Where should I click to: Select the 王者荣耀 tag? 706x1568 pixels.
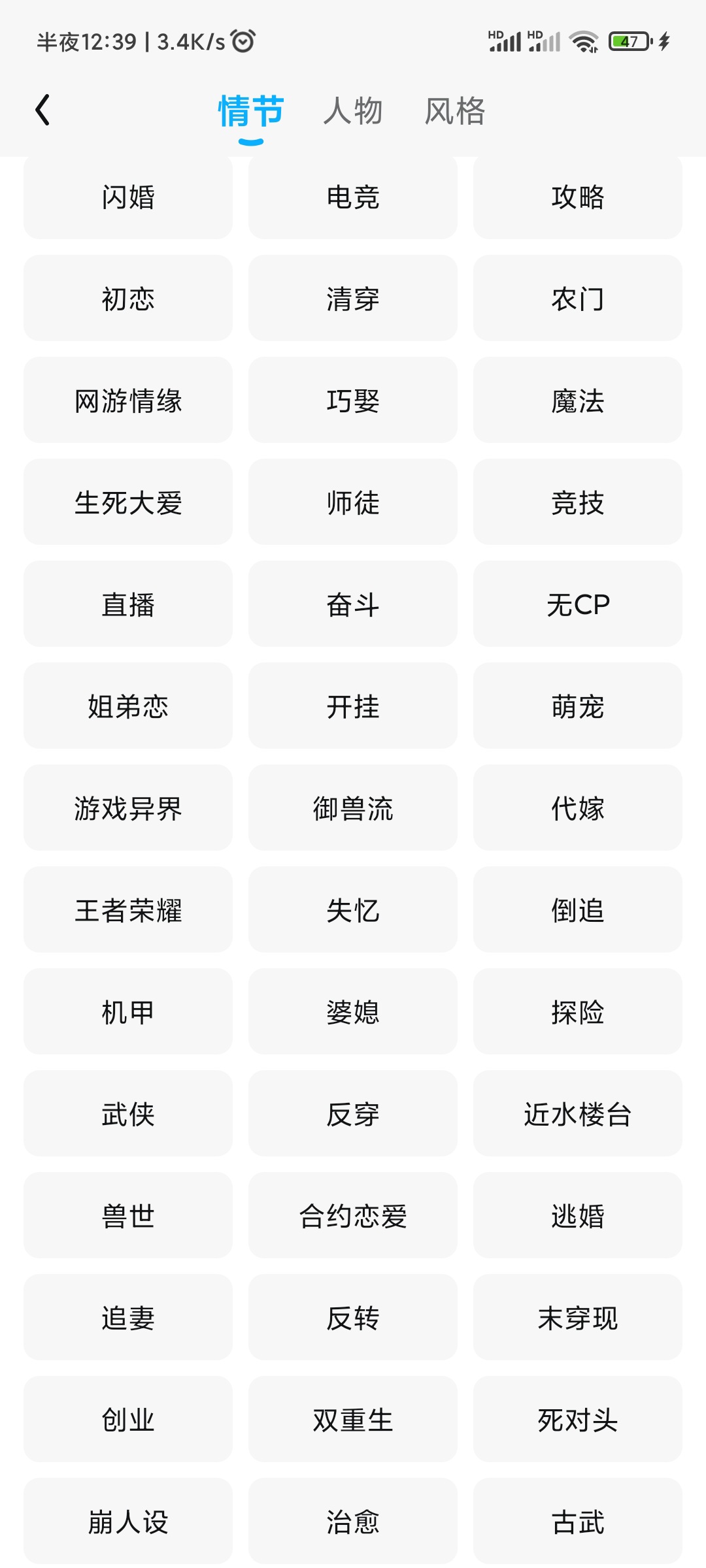128,911
